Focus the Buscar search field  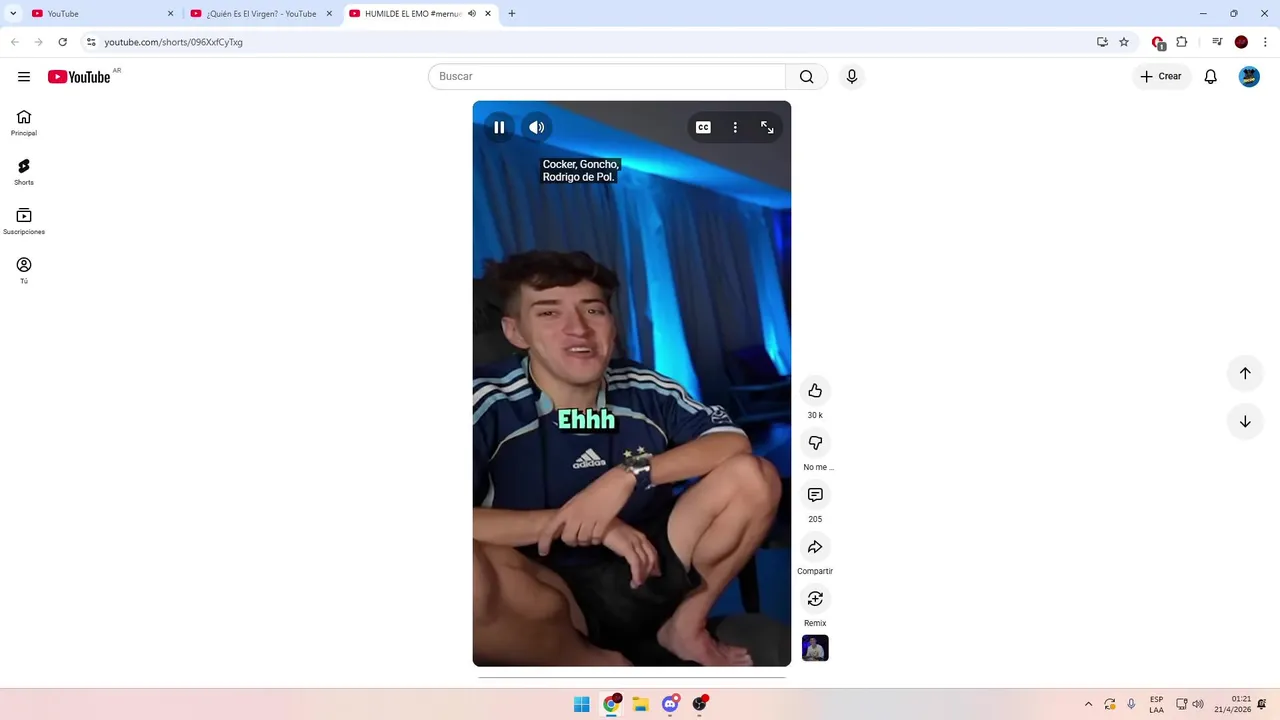pos(606,77)
